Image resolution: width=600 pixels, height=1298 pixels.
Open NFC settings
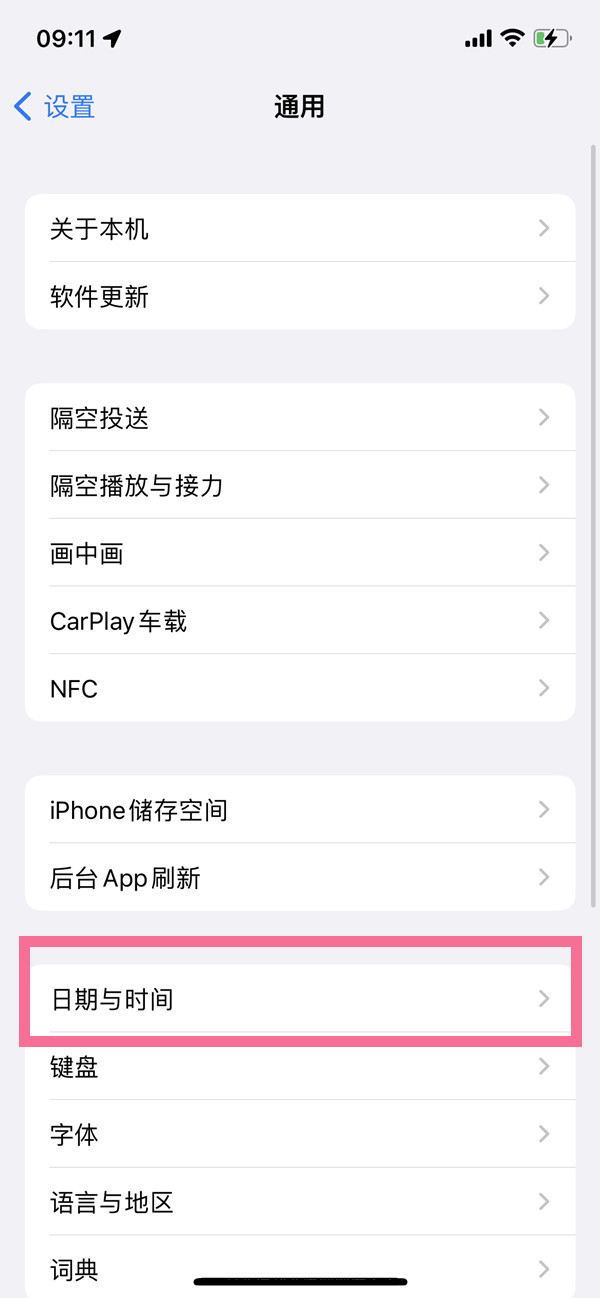point(300,688)
